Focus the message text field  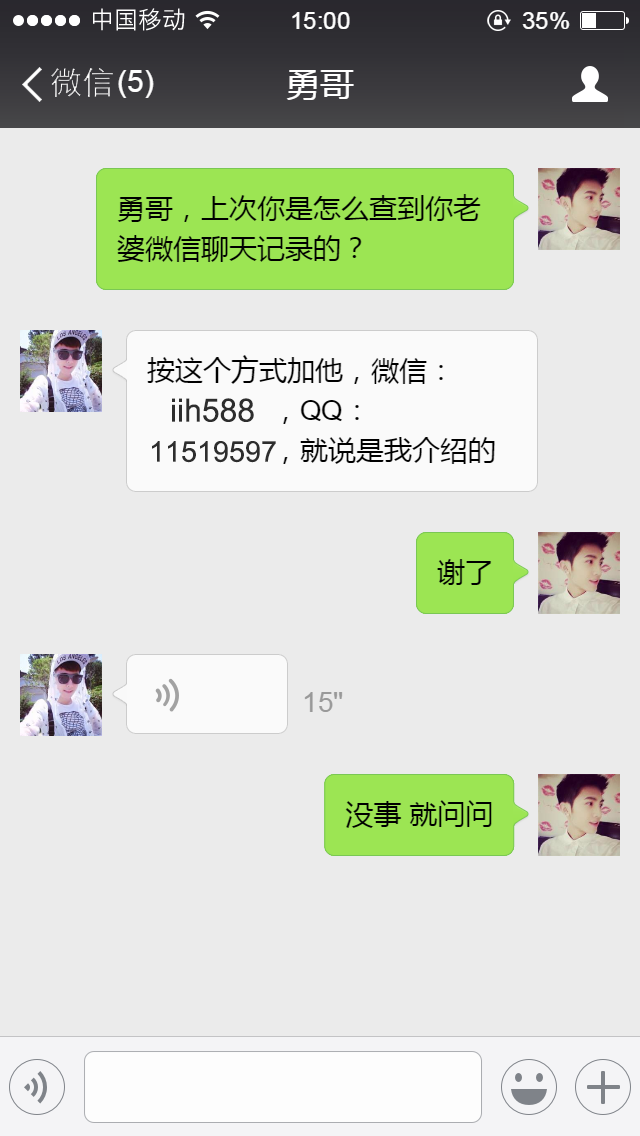(283, 1087)
